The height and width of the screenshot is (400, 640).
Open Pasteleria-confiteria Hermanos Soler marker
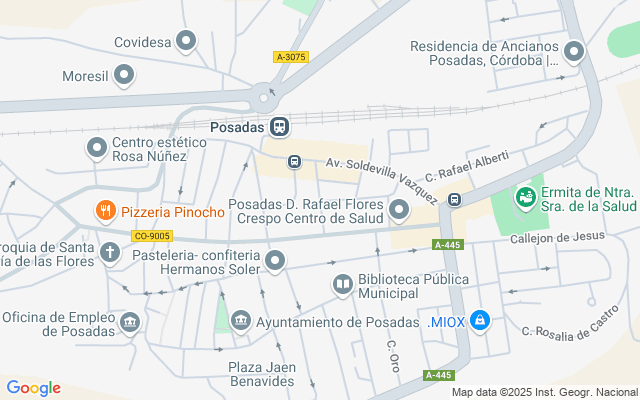275,262
